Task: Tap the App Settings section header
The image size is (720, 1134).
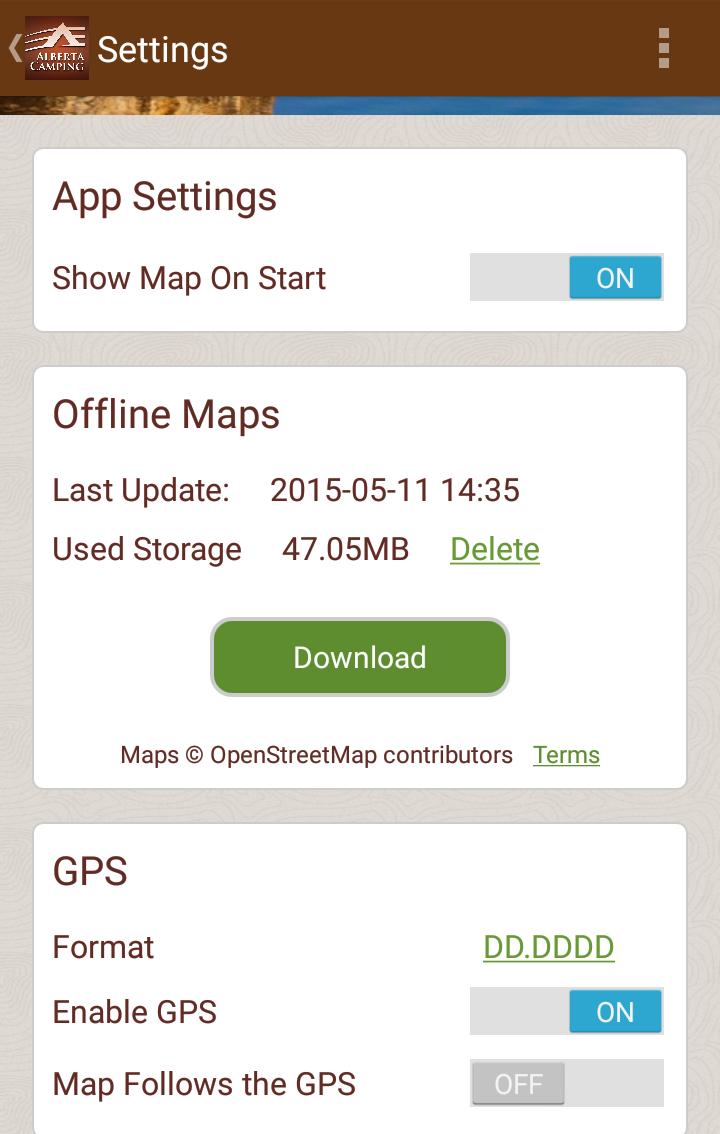Action: coord(165,197)
